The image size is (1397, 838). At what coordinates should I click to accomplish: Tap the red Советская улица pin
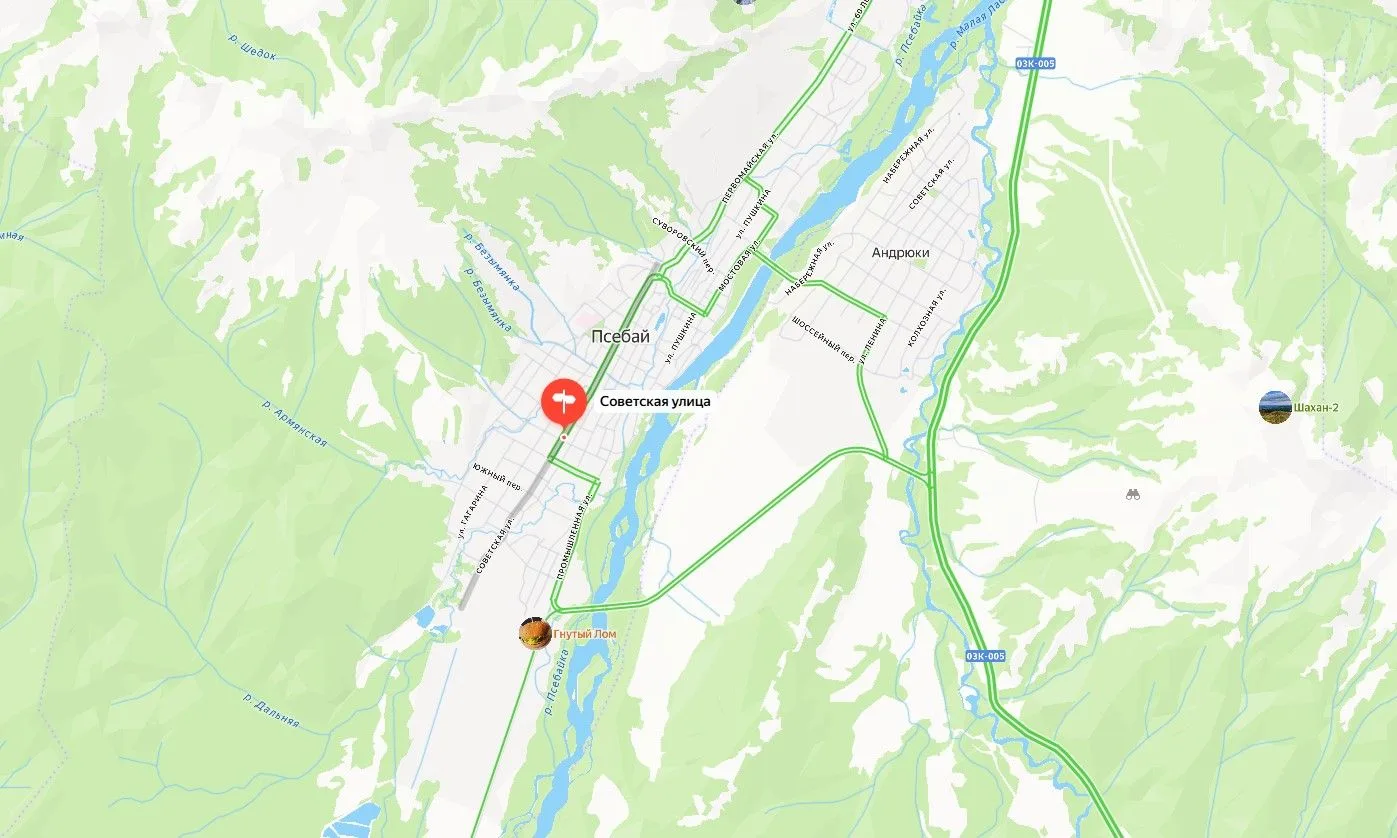(x=563, y=401)
